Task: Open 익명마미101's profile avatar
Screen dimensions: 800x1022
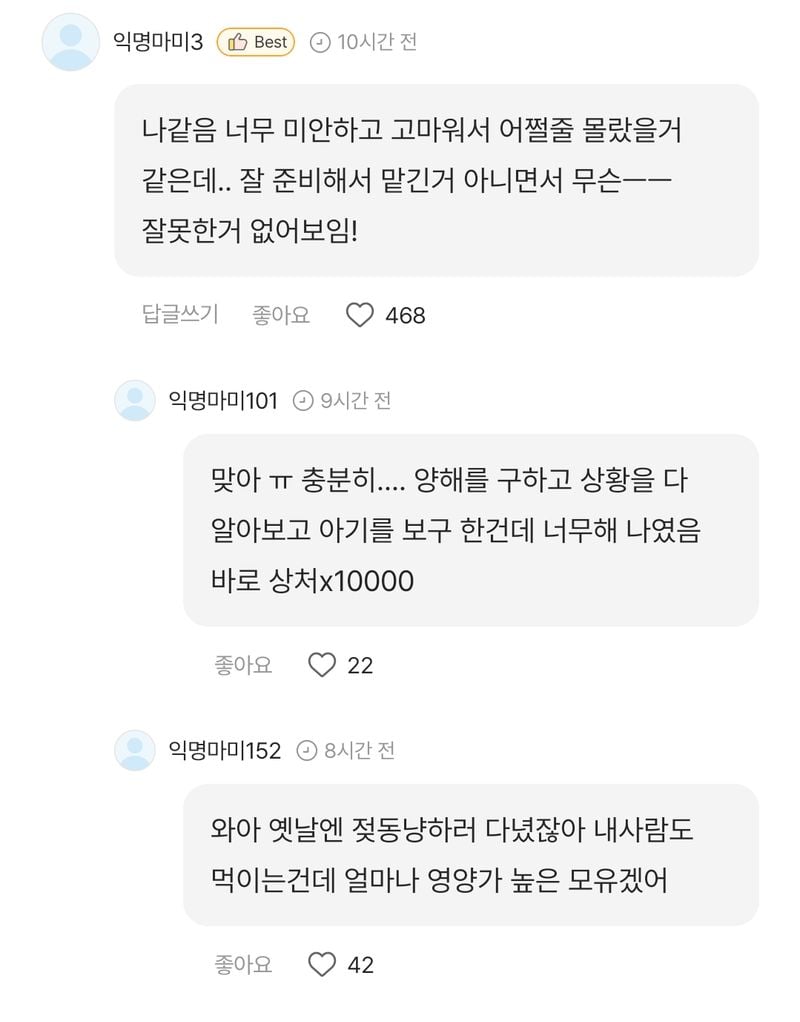Action: pos(135,401)
